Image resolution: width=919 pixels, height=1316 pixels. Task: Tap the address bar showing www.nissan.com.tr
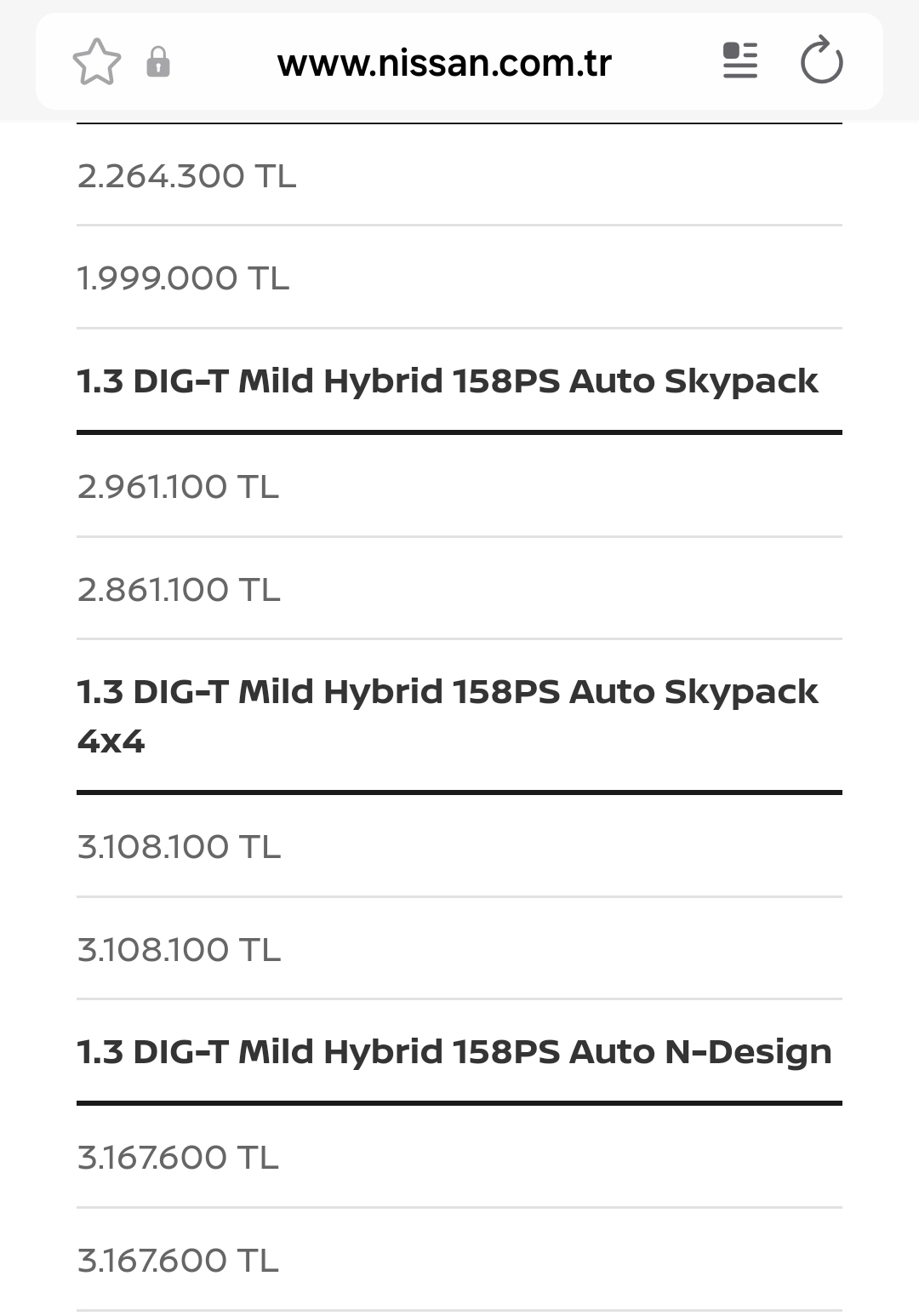tap(444, 63)
